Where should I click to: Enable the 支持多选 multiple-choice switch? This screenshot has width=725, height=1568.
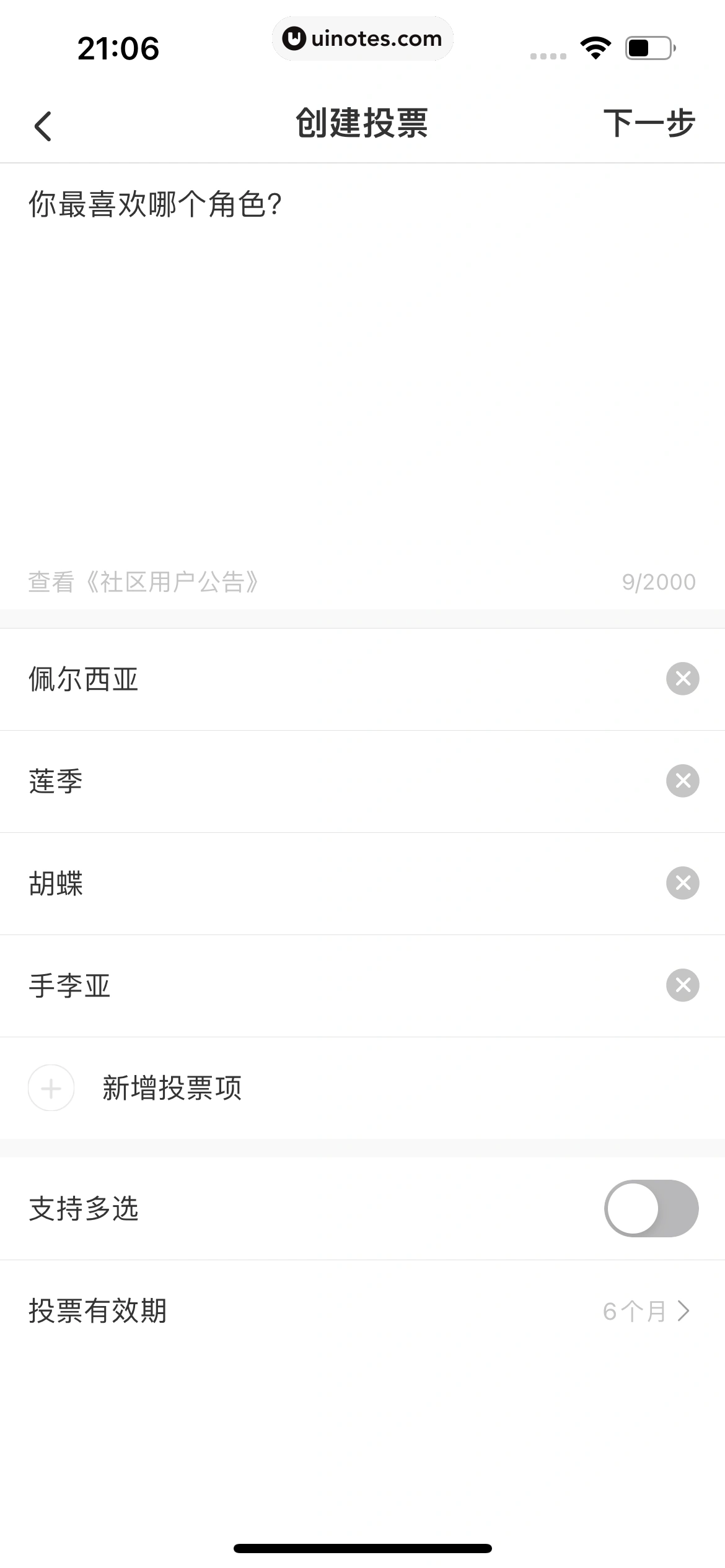tap(651, 1208)
